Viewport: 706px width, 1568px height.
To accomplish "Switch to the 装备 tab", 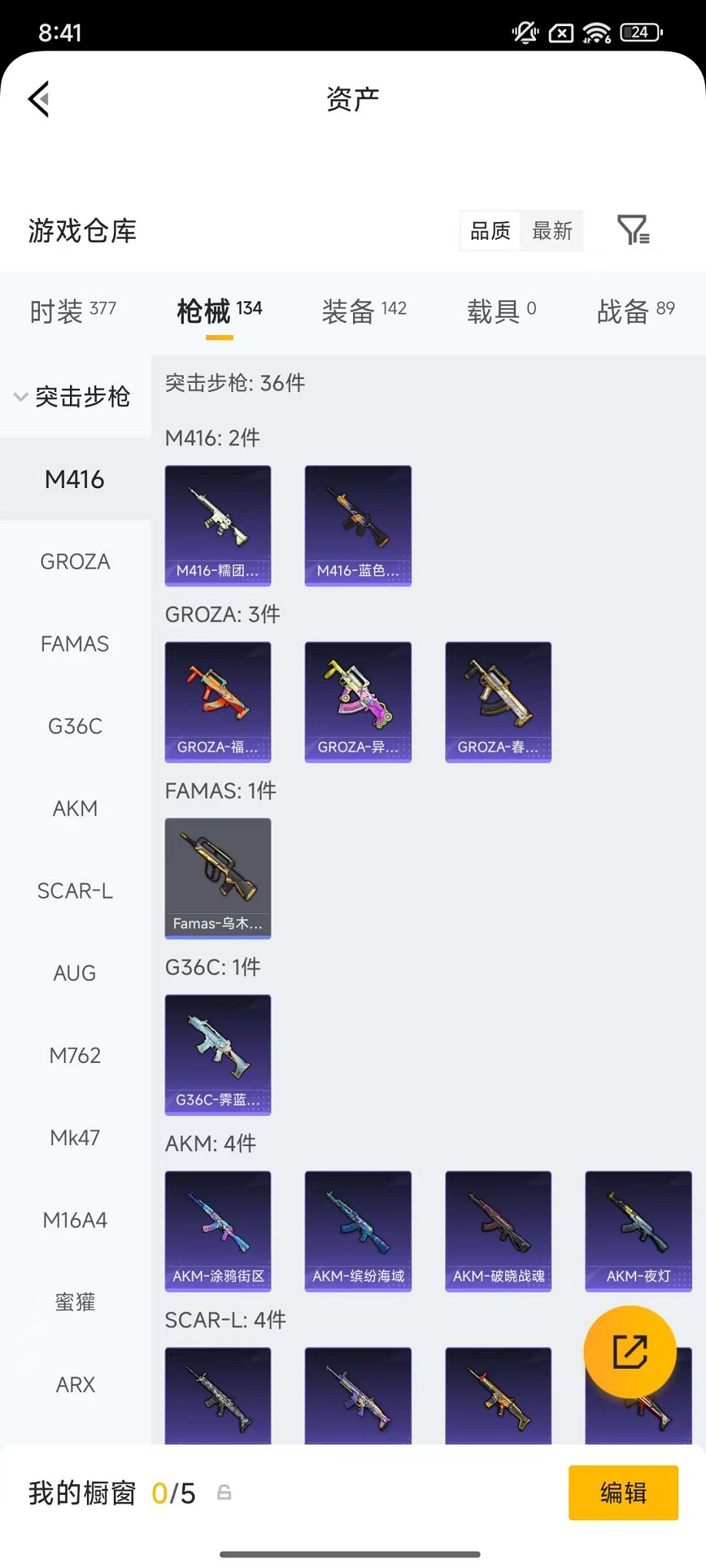I will [x=364, y=311].
